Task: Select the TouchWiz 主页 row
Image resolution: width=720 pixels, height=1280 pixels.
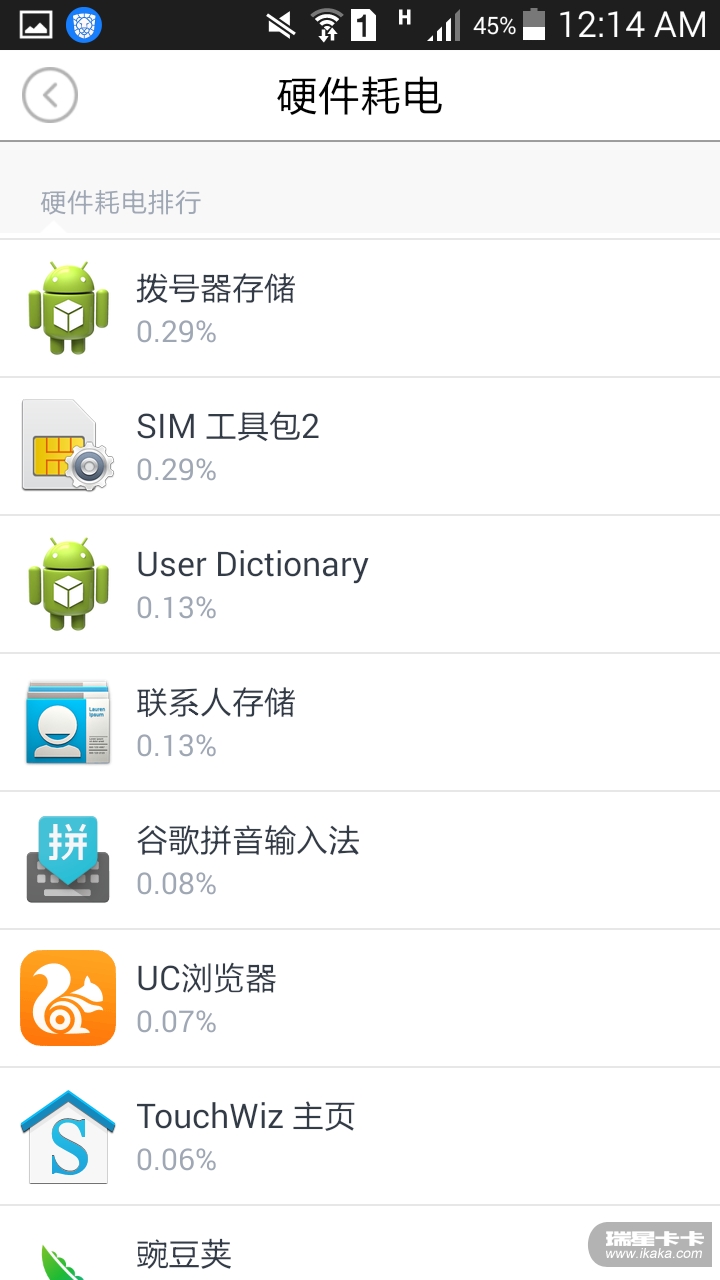Action: pyautogui.click(x=360, y=1136)
